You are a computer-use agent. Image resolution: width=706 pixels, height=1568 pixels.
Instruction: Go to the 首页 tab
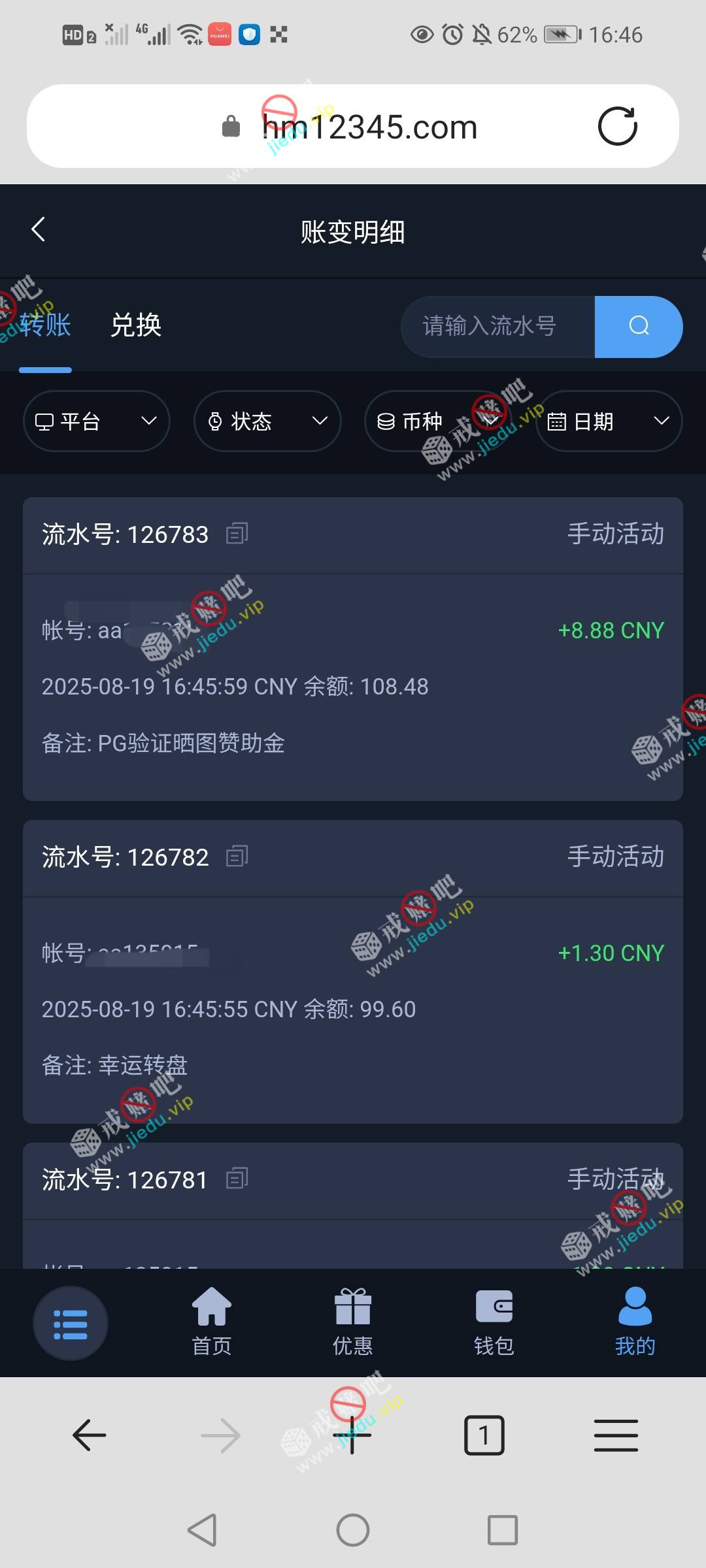pos(212,1322)
